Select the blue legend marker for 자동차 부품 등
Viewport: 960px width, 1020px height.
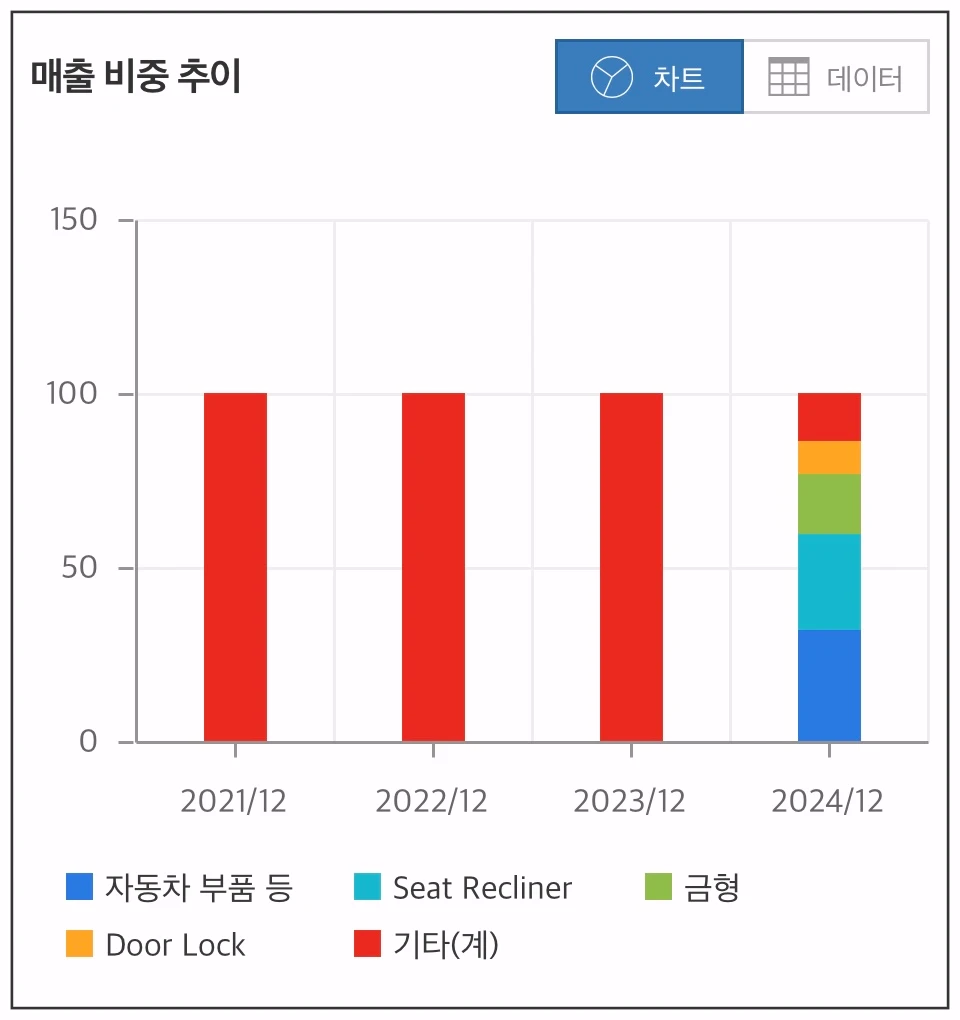pyautogui.click(x=81, y=887)
